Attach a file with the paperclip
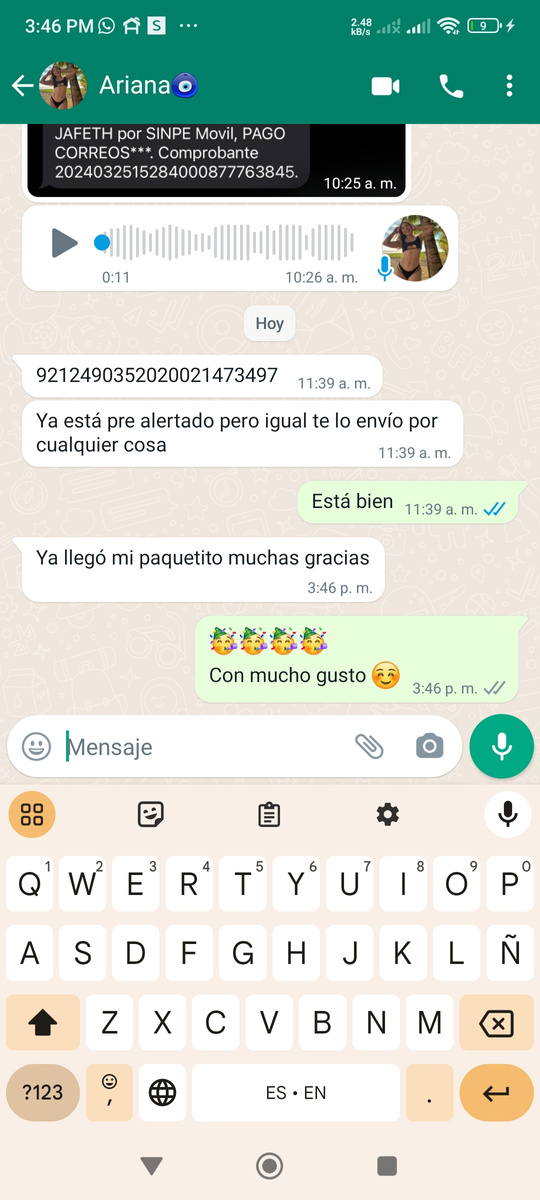 [x=369, y=746]
